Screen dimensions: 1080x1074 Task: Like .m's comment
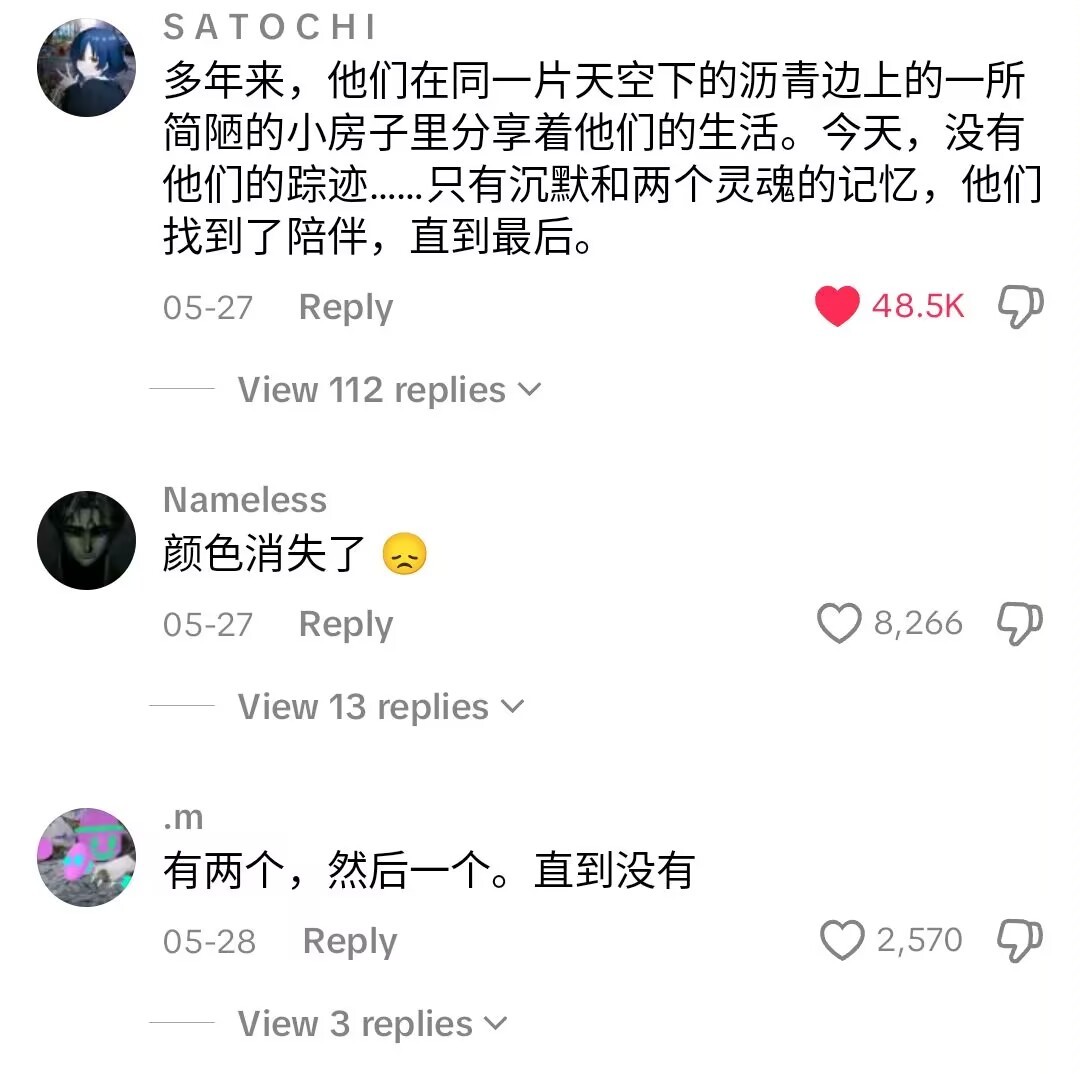[841, 941]
